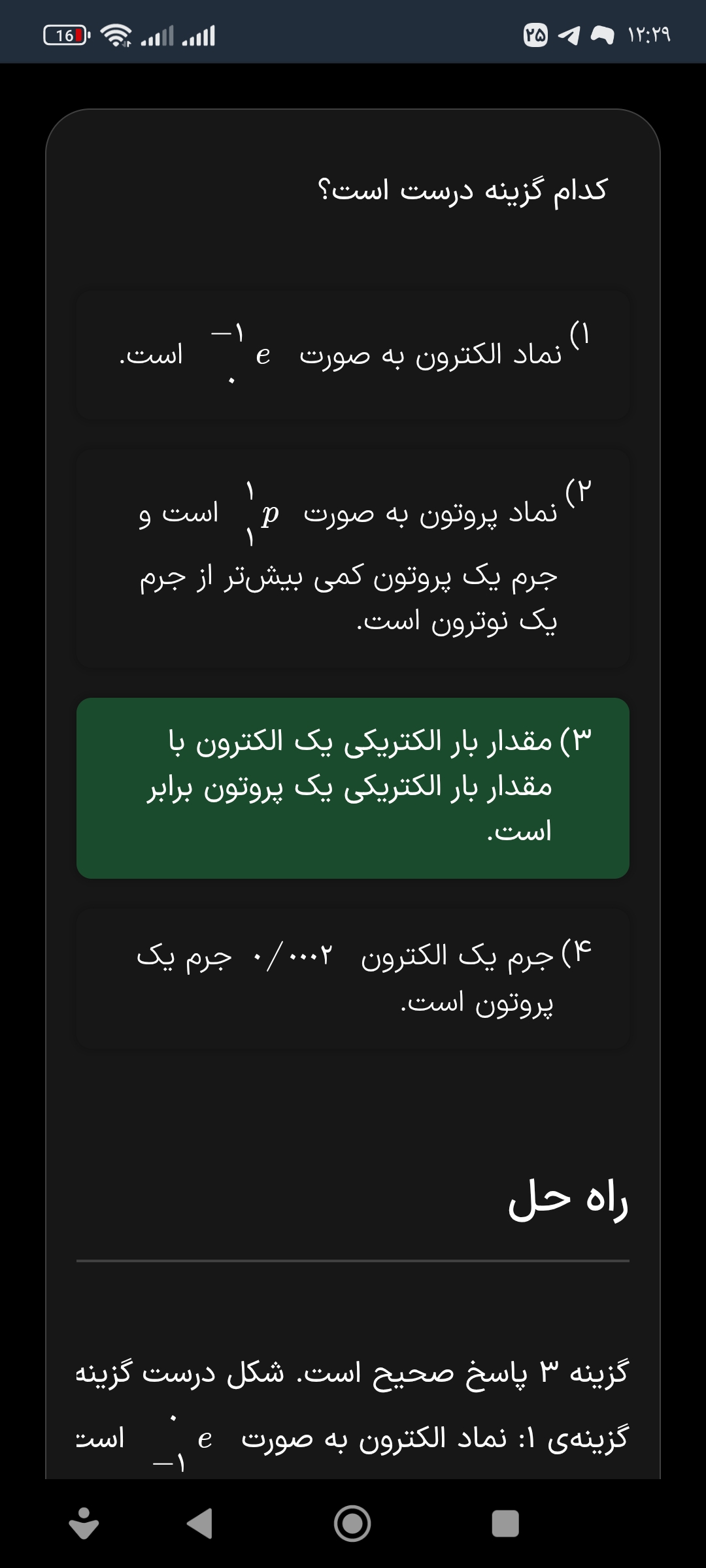
Task: Select option 1 about the electron symbol
Action: (353, 355)
